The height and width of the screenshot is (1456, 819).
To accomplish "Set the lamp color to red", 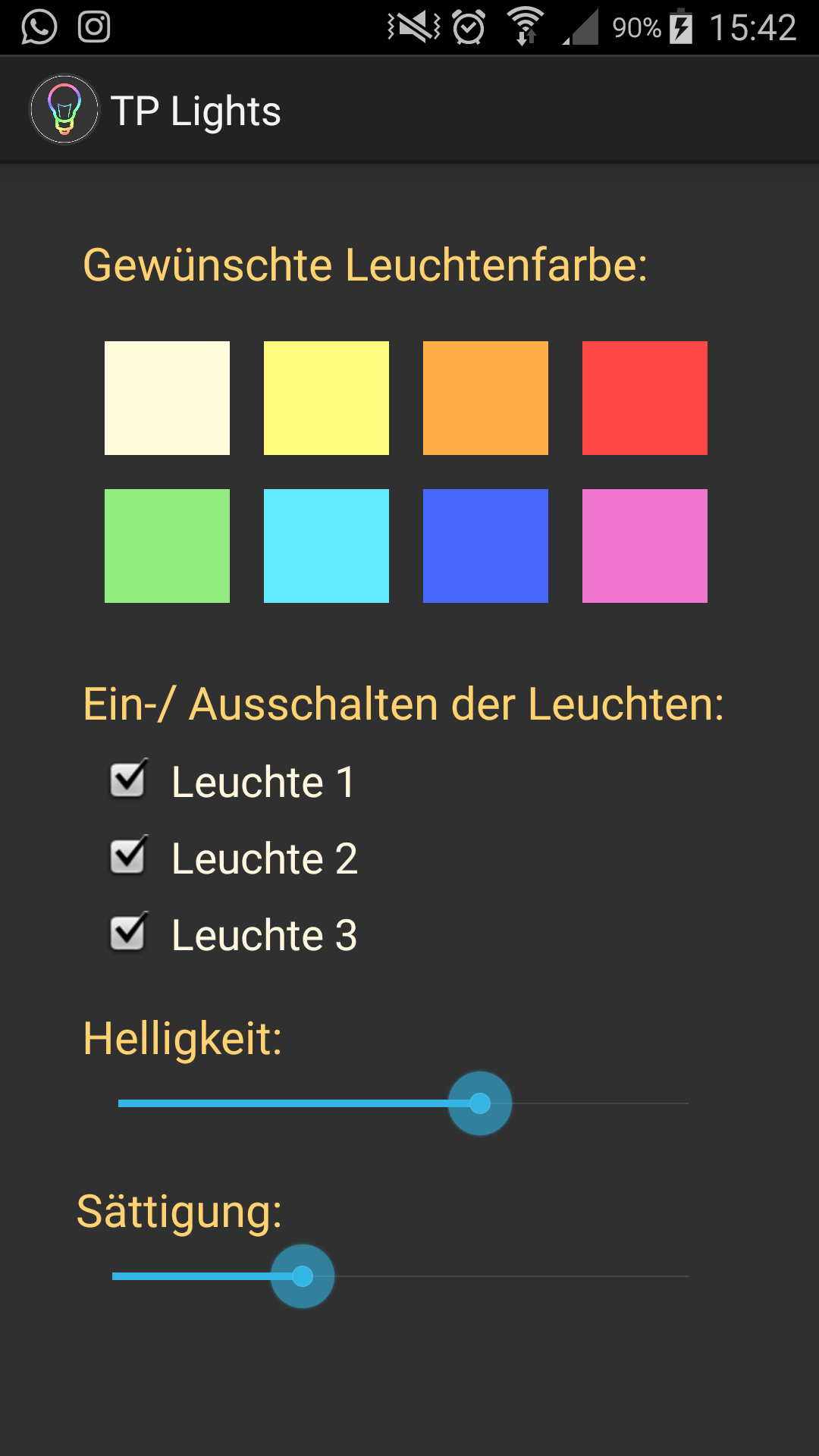I will coord(645,398).
